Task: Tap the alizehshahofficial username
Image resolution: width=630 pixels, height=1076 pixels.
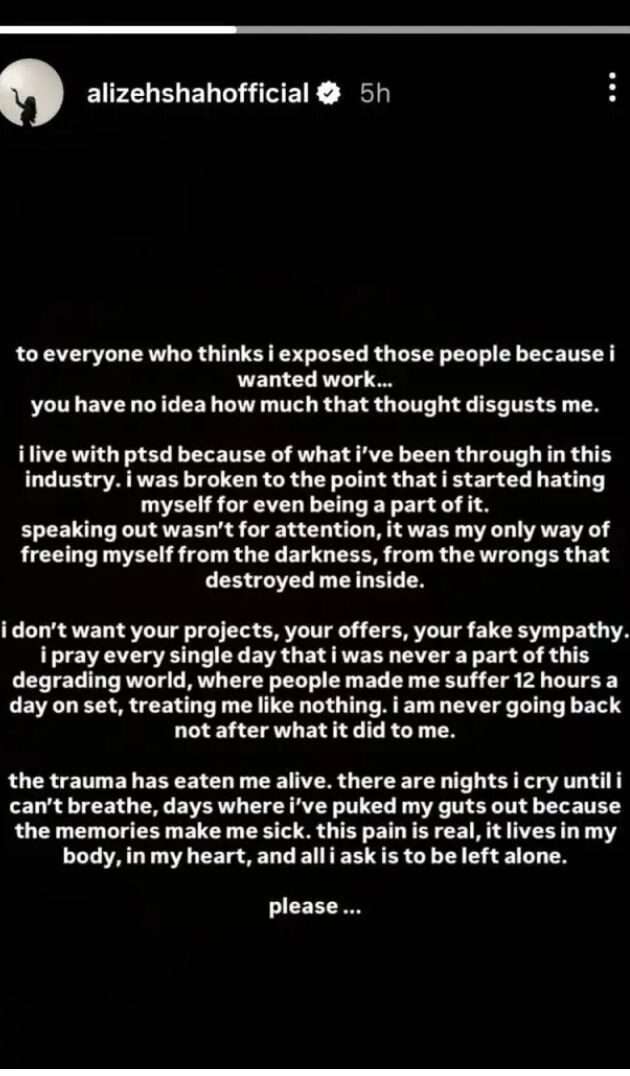Action: (x=198, y=93)
